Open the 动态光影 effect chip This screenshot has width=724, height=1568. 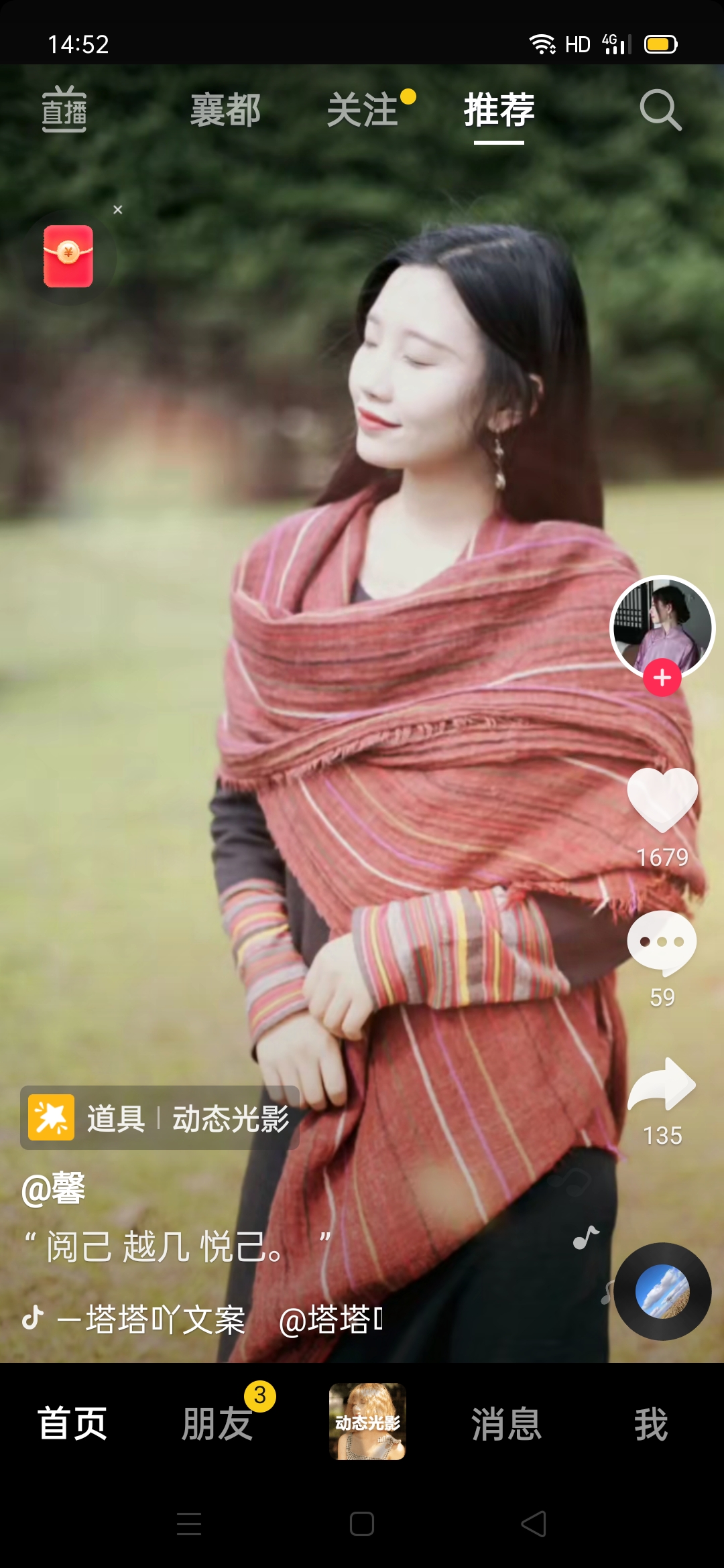coord(160,1118)
